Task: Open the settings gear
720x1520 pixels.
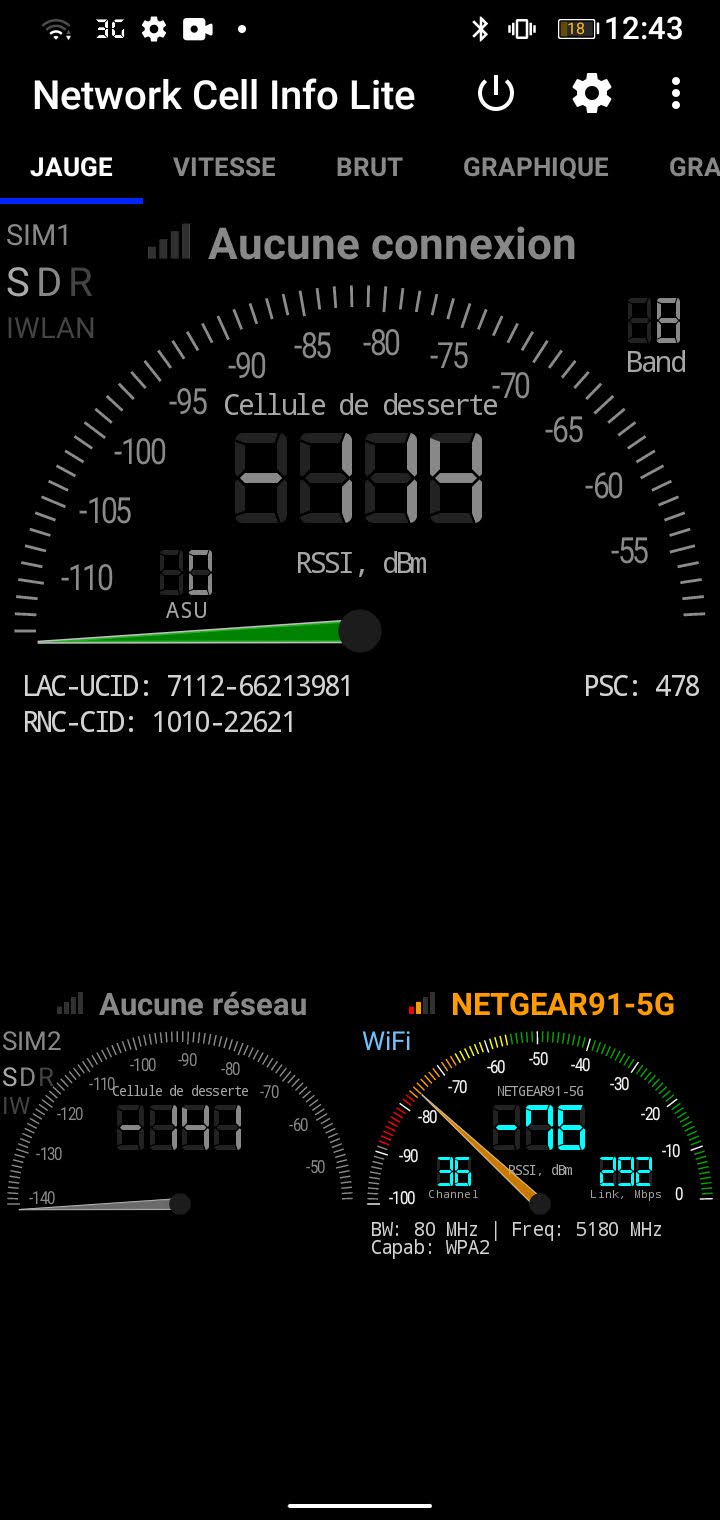Action: coord(591,95)
